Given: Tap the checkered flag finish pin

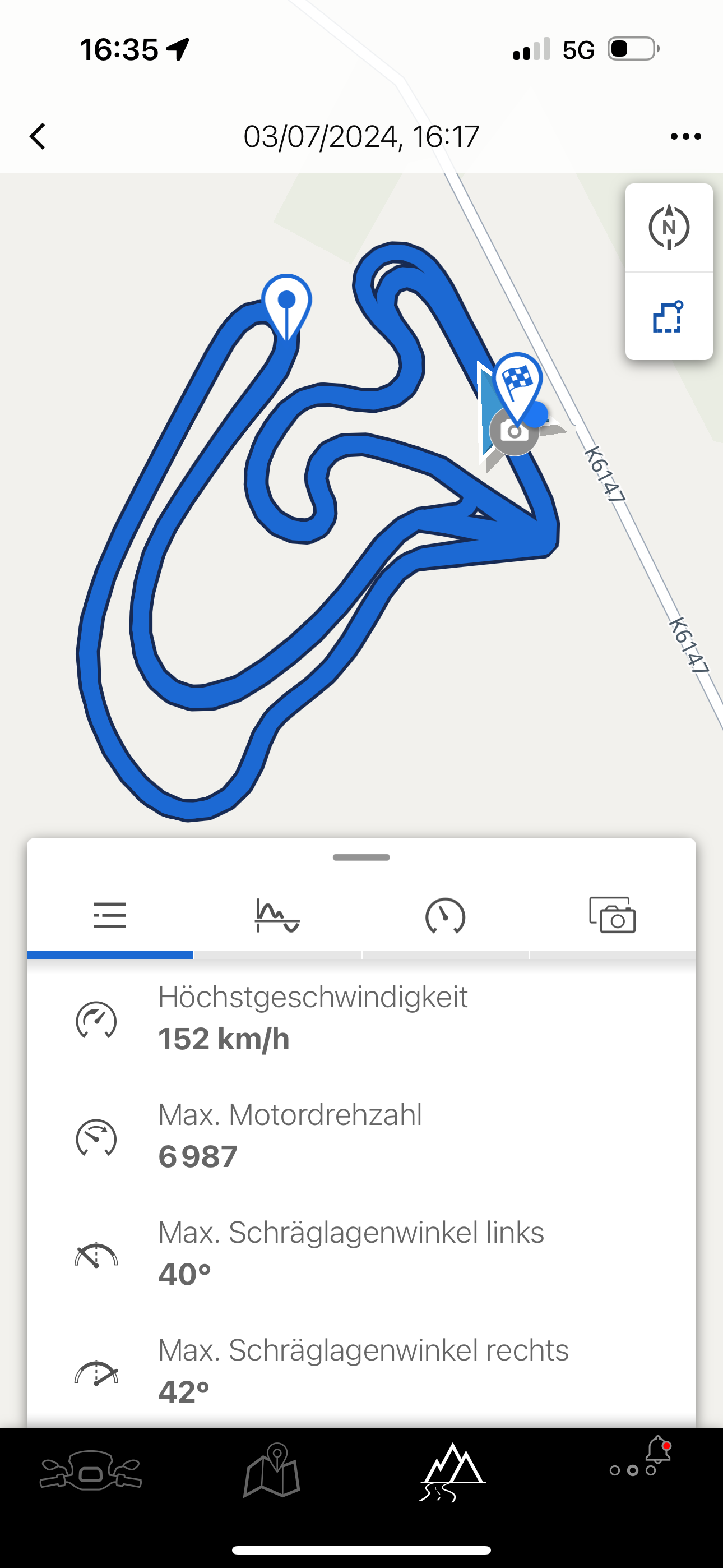Looking at the screenshot, I should (x=518, y=382).
